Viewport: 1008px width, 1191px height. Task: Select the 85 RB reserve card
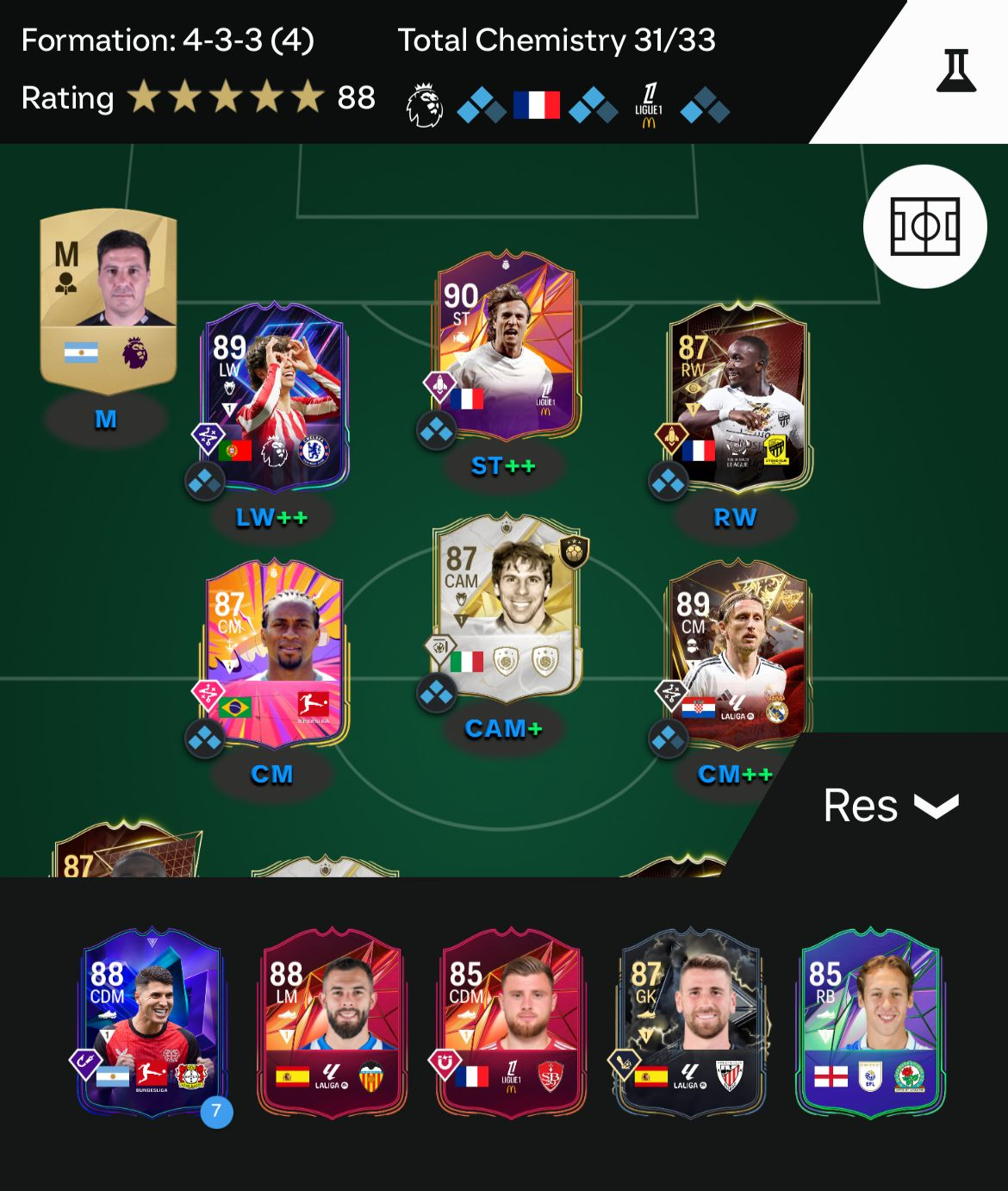click(x=871, y=1023)
